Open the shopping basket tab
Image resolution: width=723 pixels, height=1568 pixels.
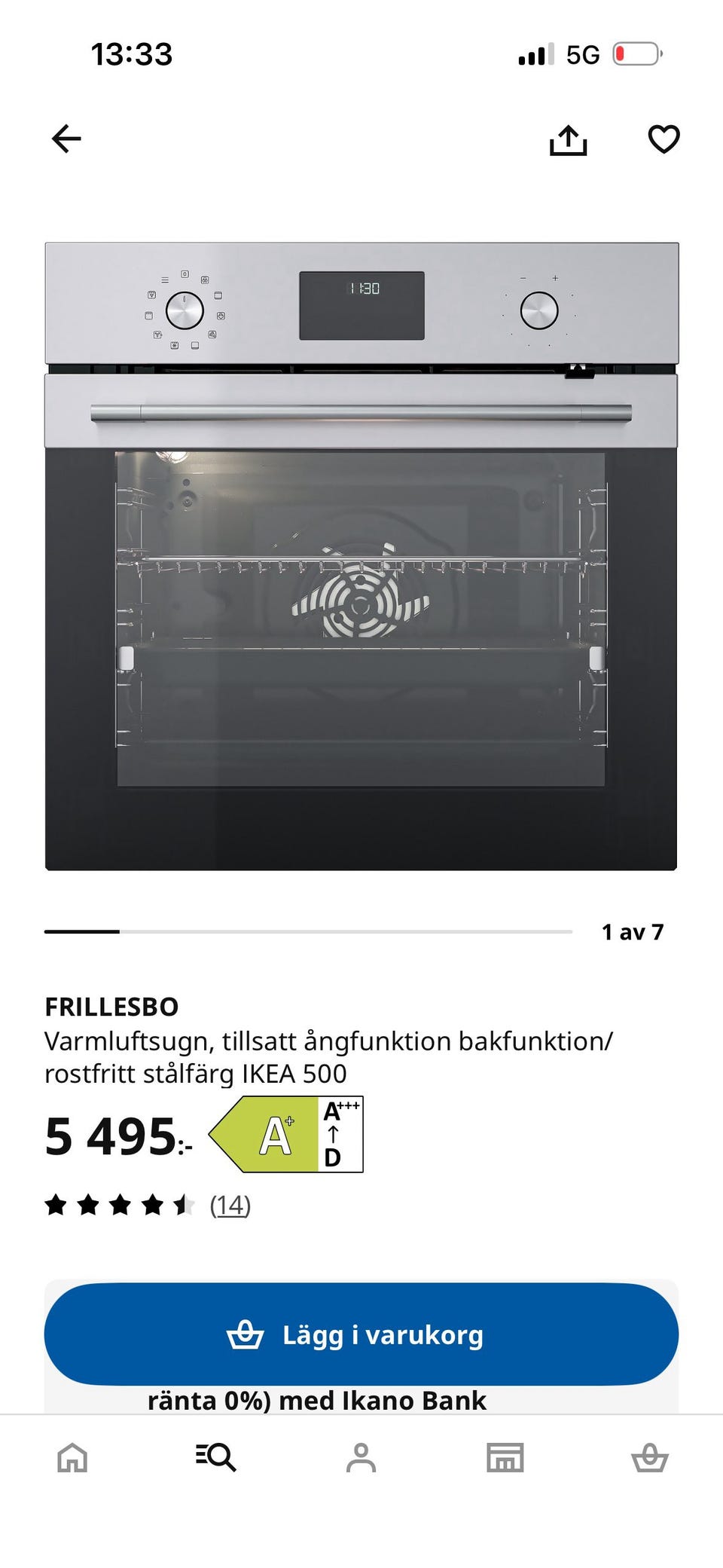tap(650, 1457)
